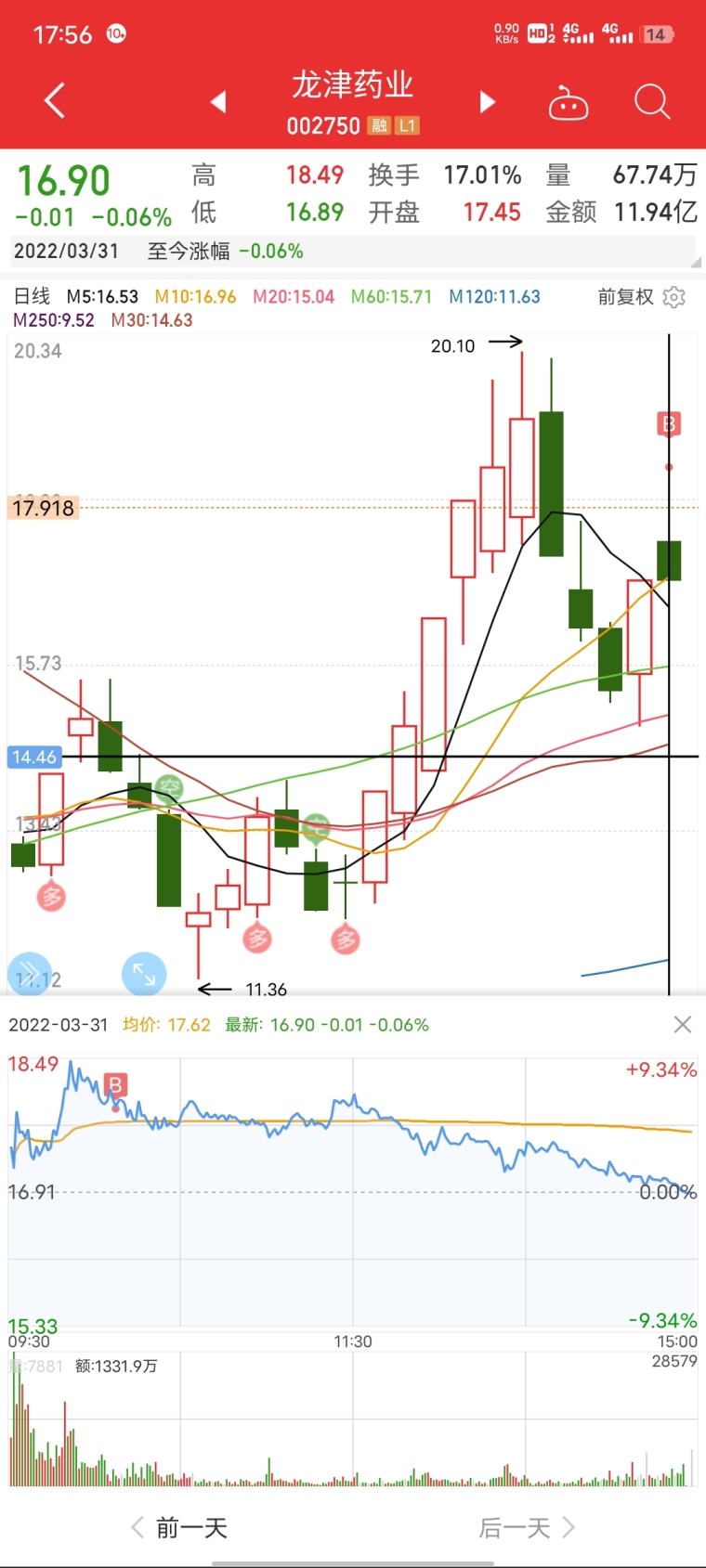
Task: Change the 前复权 adjustment option
Action: tap(625, 297)
